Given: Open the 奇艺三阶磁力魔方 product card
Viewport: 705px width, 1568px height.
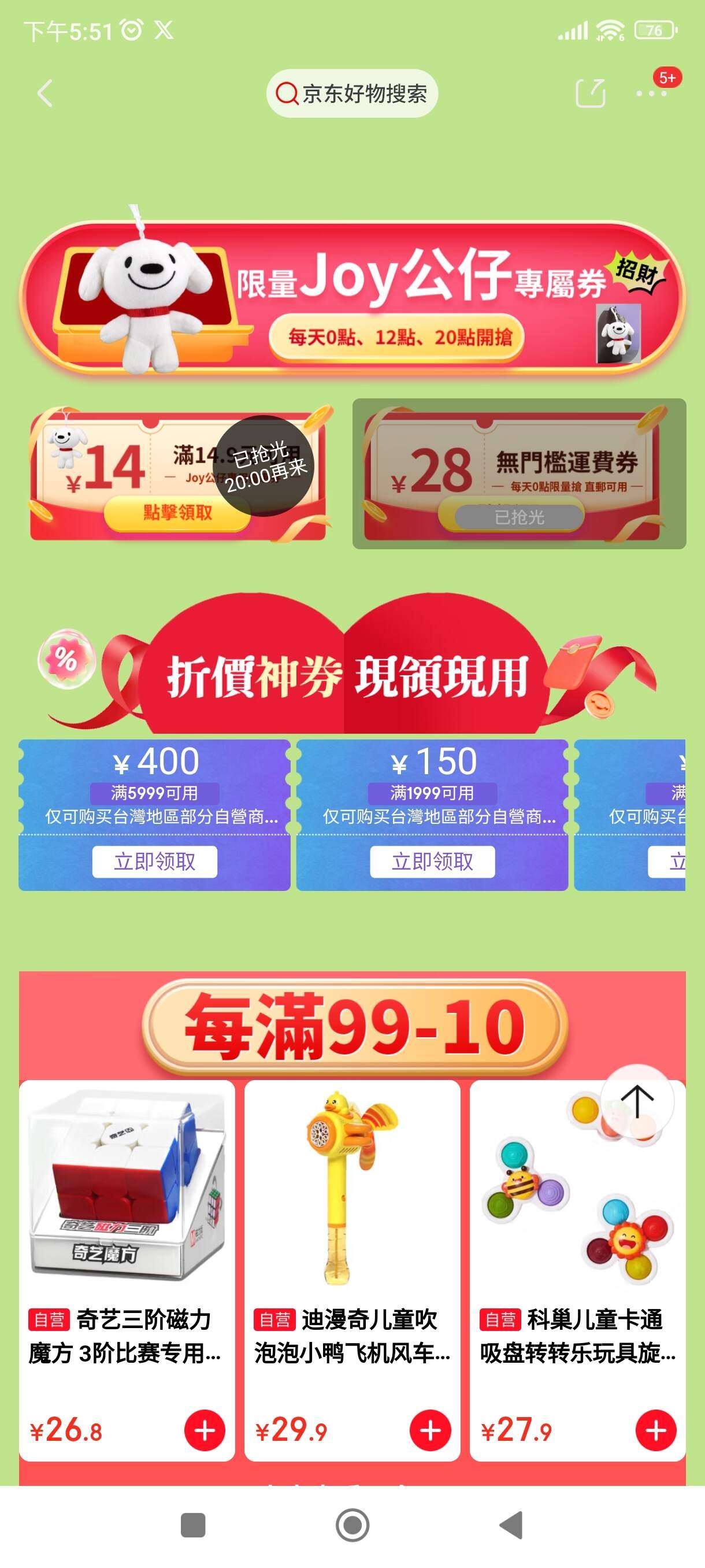Looking at the screenshot, I should [127, 1270].
